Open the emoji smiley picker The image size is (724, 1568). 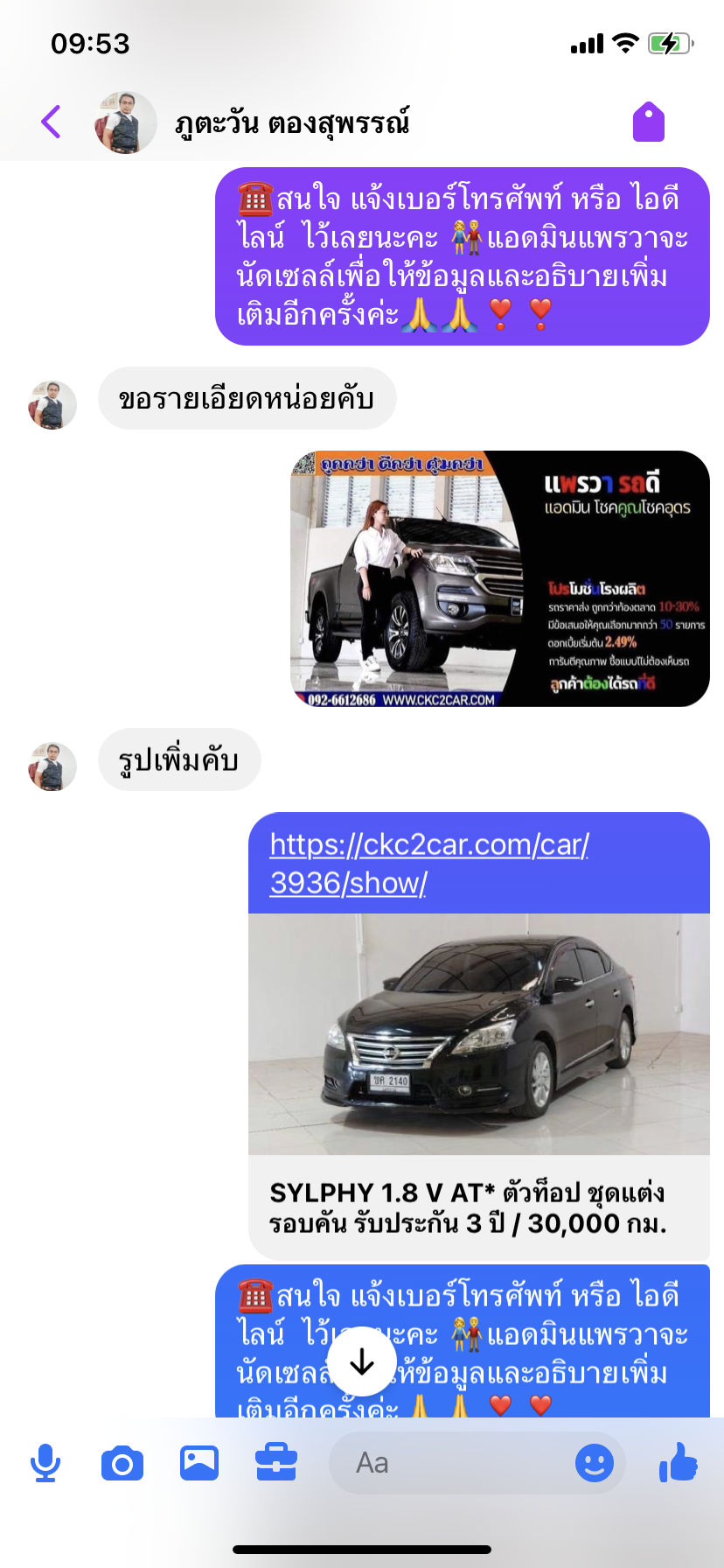click(x=595, y=1463)
